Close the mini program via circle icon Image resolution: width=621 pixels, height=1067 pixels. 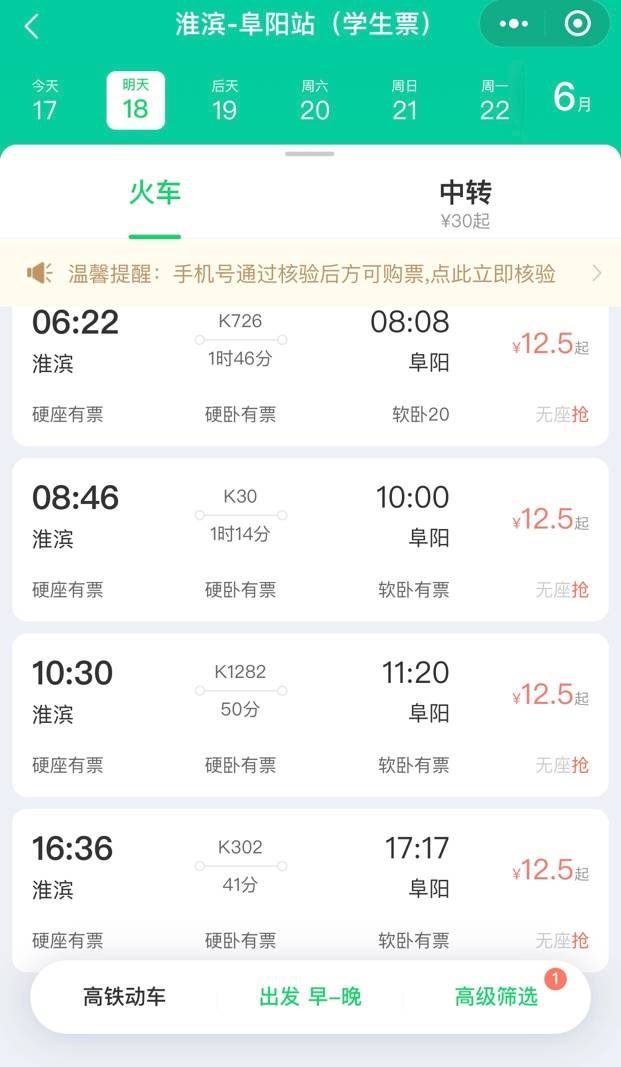coord(577,24)
